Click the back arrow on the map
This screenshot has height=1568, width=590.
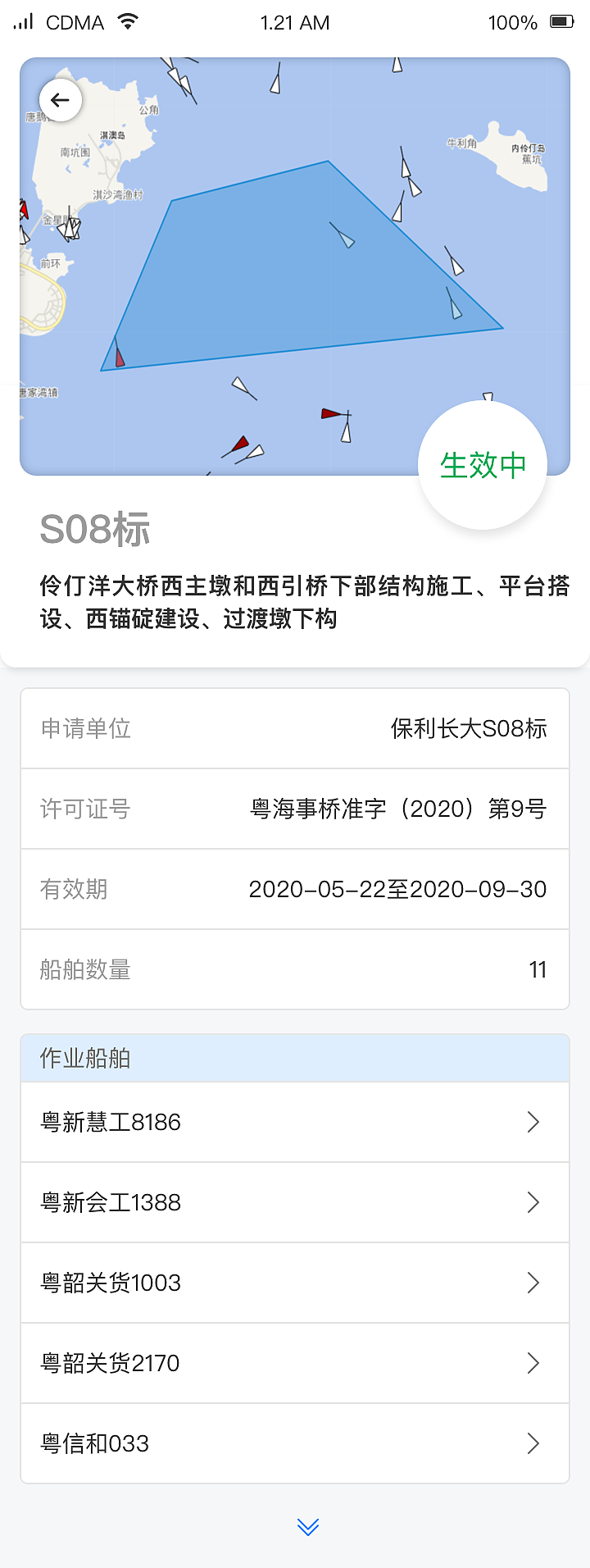[x=60, y=99]
